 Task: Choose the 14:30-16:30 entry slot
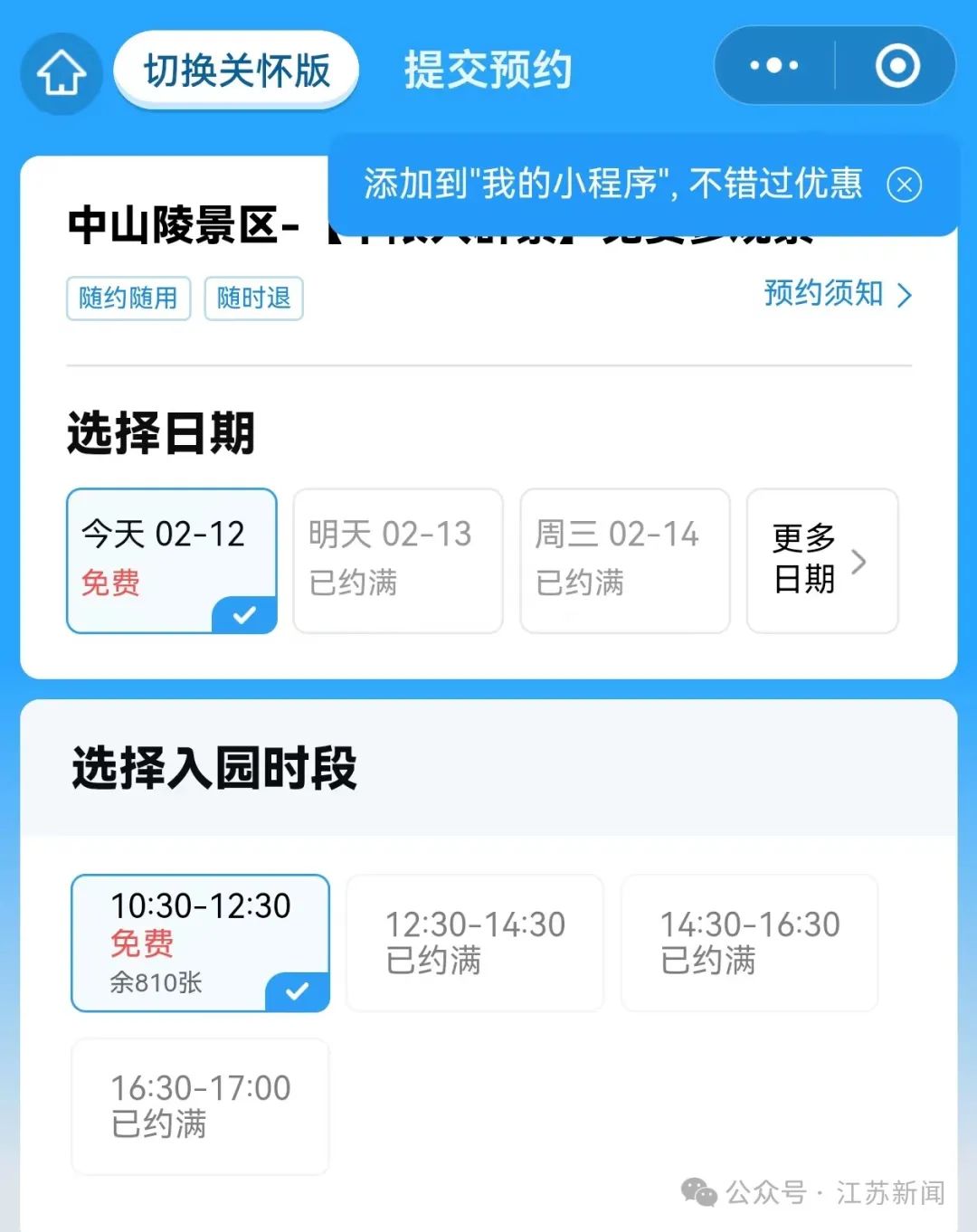(x=749, y=942)
